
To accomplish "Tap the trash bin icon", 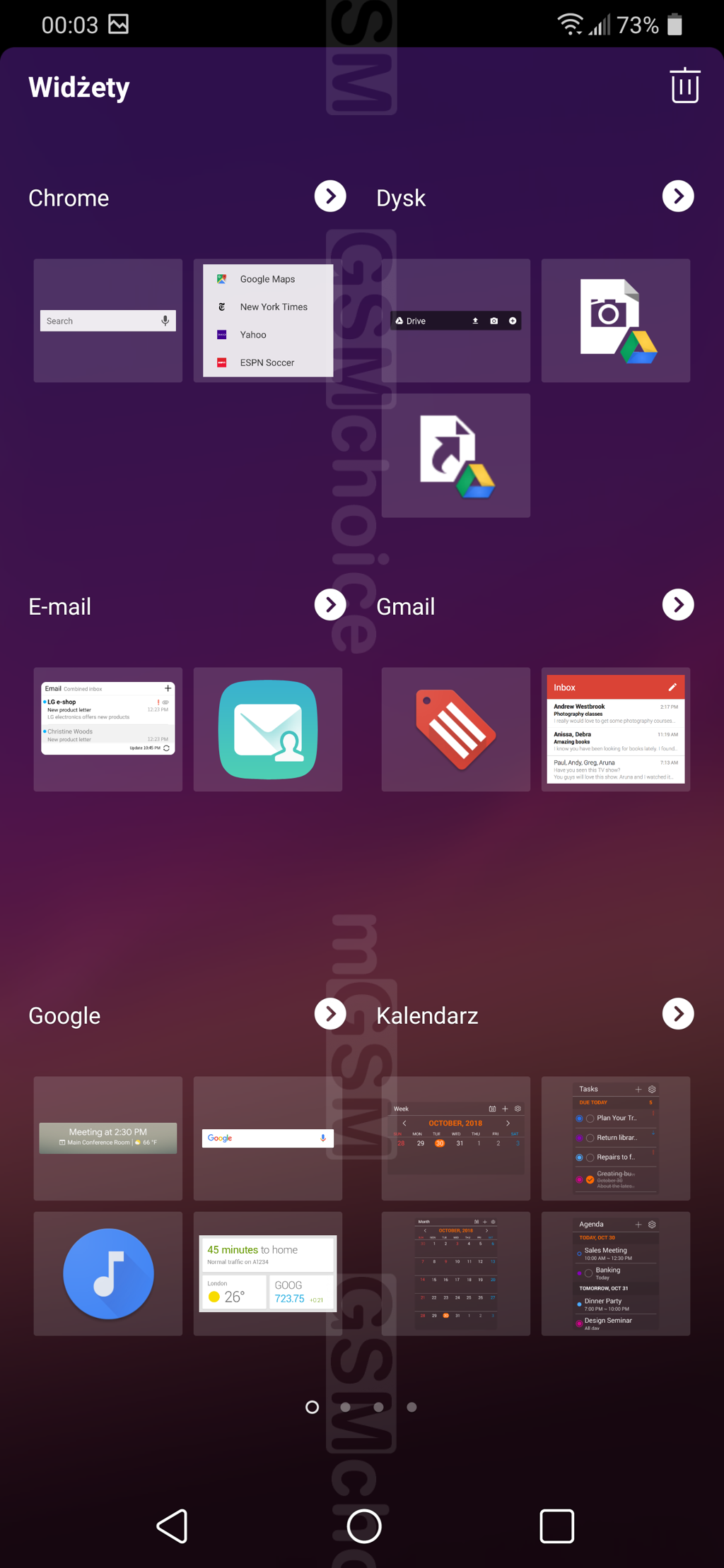I will pyautogui.click(x=684, y=86).
